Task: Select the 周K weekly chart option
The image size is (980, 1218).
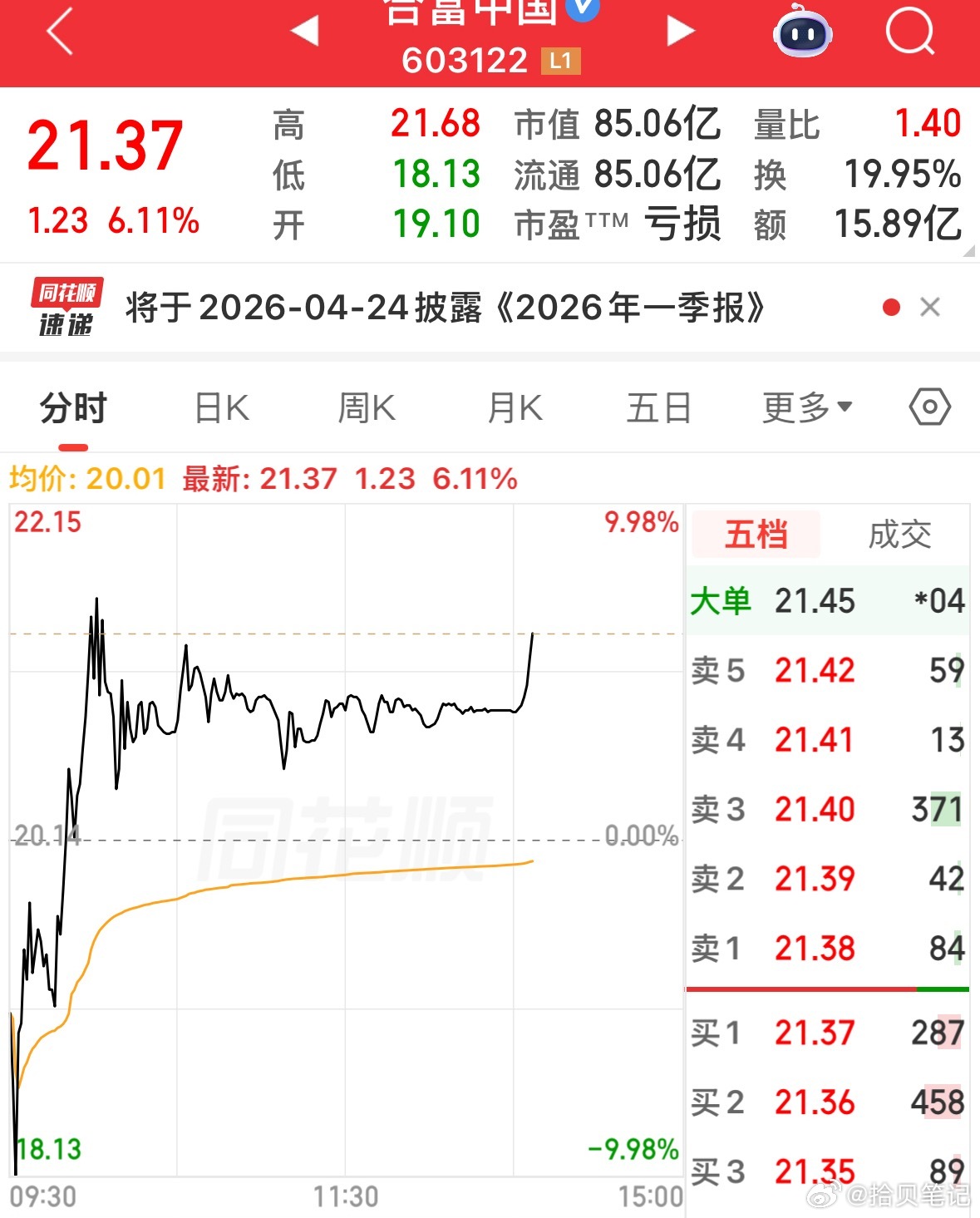Action: point(366,407)
